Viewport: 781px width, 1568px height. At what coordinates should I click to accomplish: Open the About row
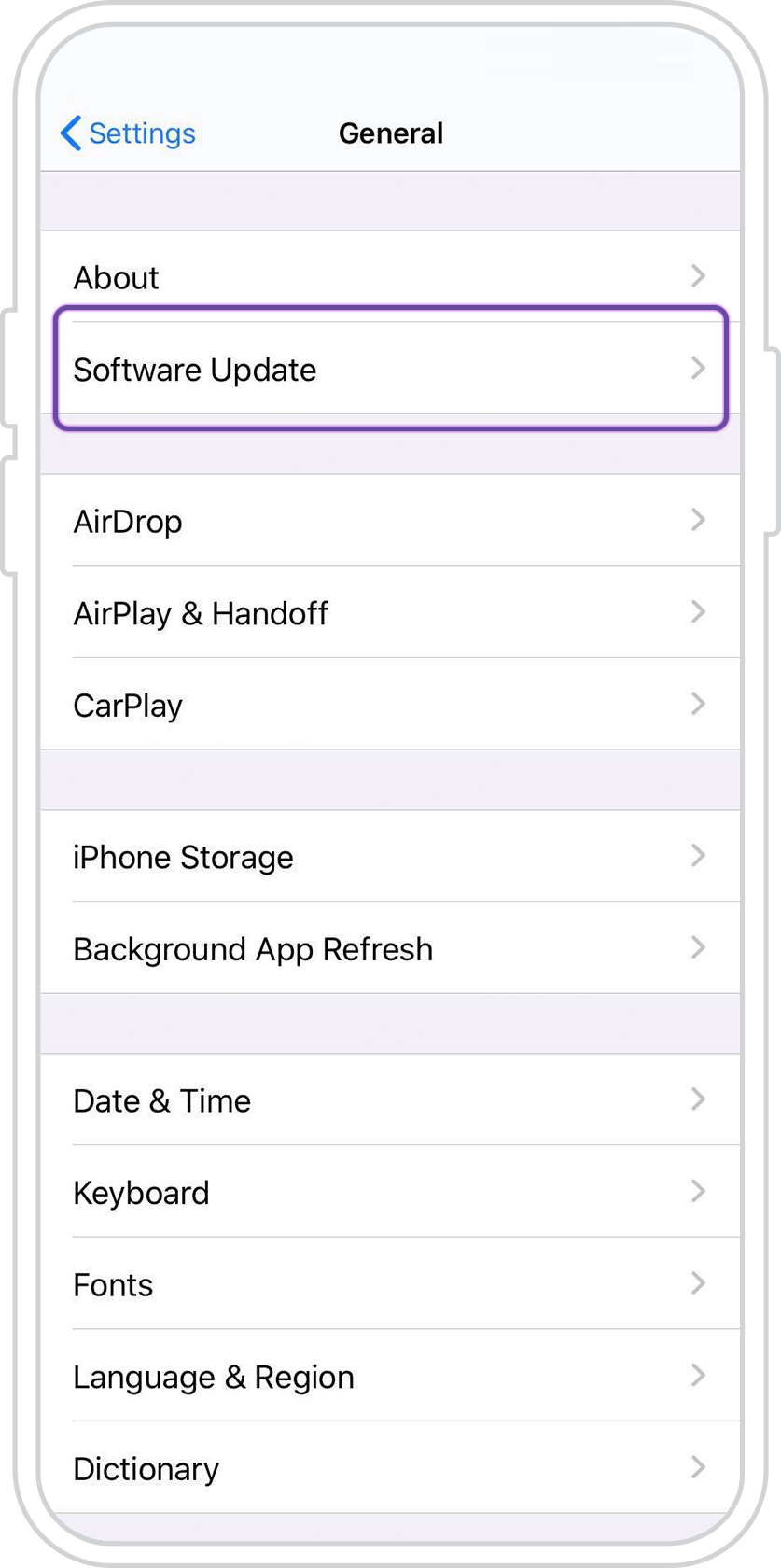pyautogui.click(x=390, y=277)
